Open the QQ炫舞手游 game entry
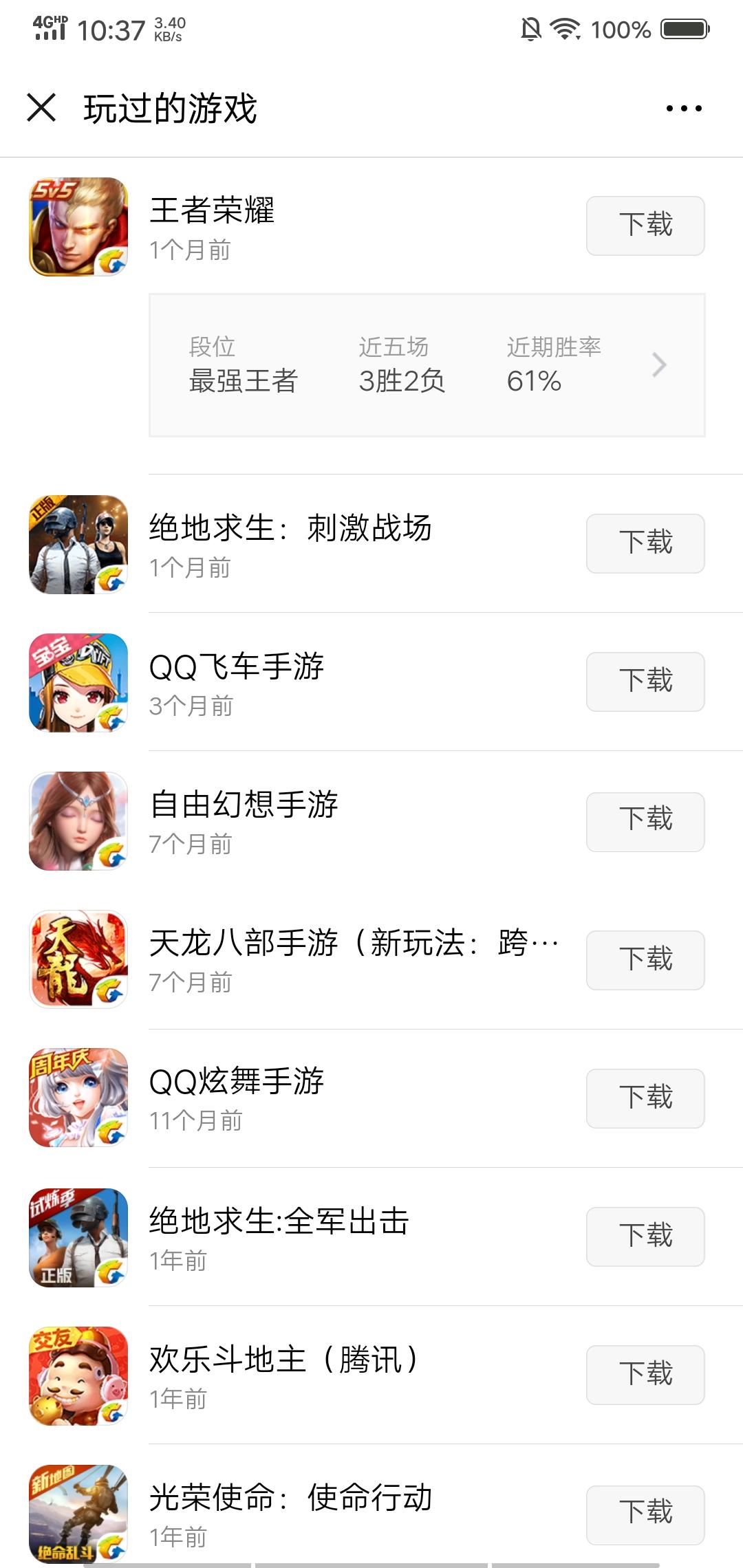 [236, 1082]
